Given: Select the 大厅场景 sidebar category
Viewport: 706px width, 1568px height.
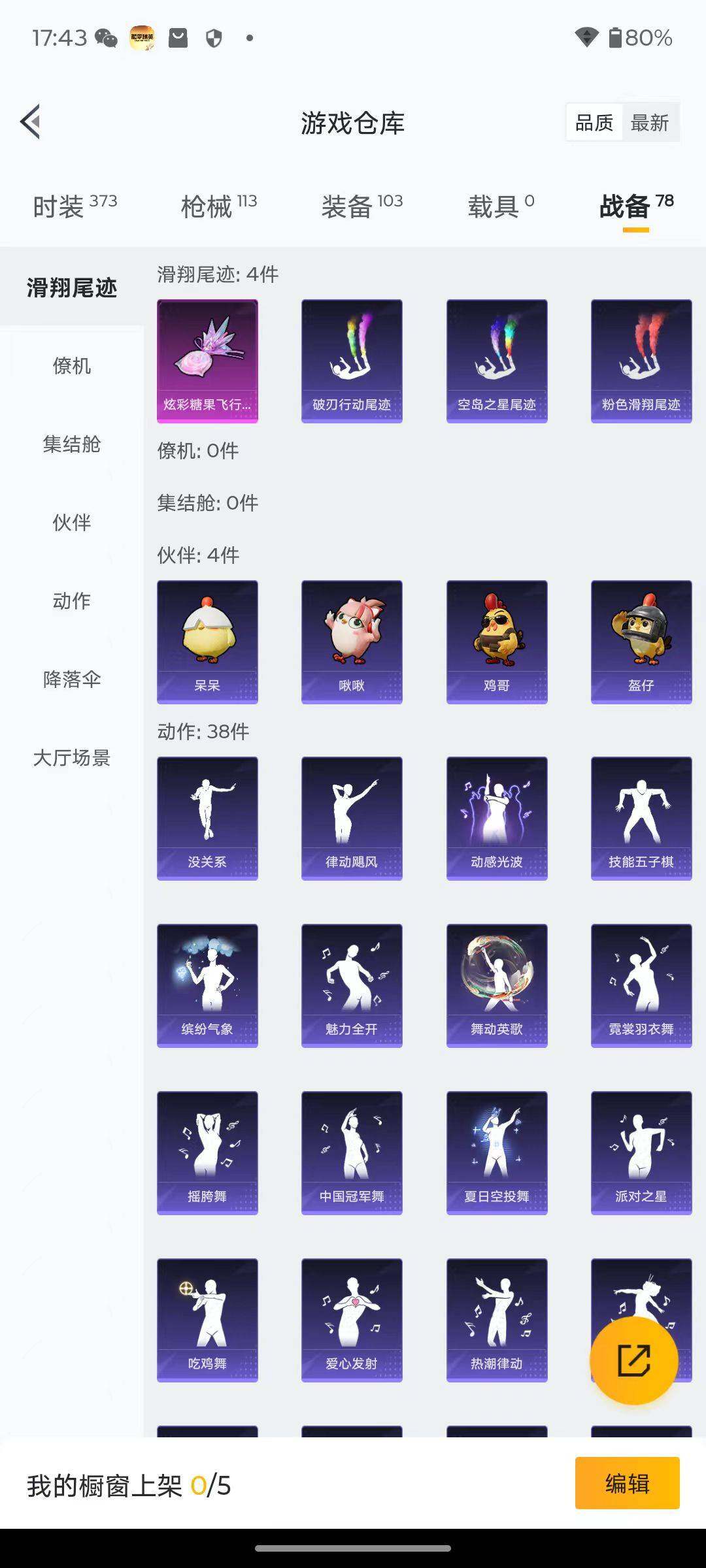Looking at the screenshot, I should [72, 759].
